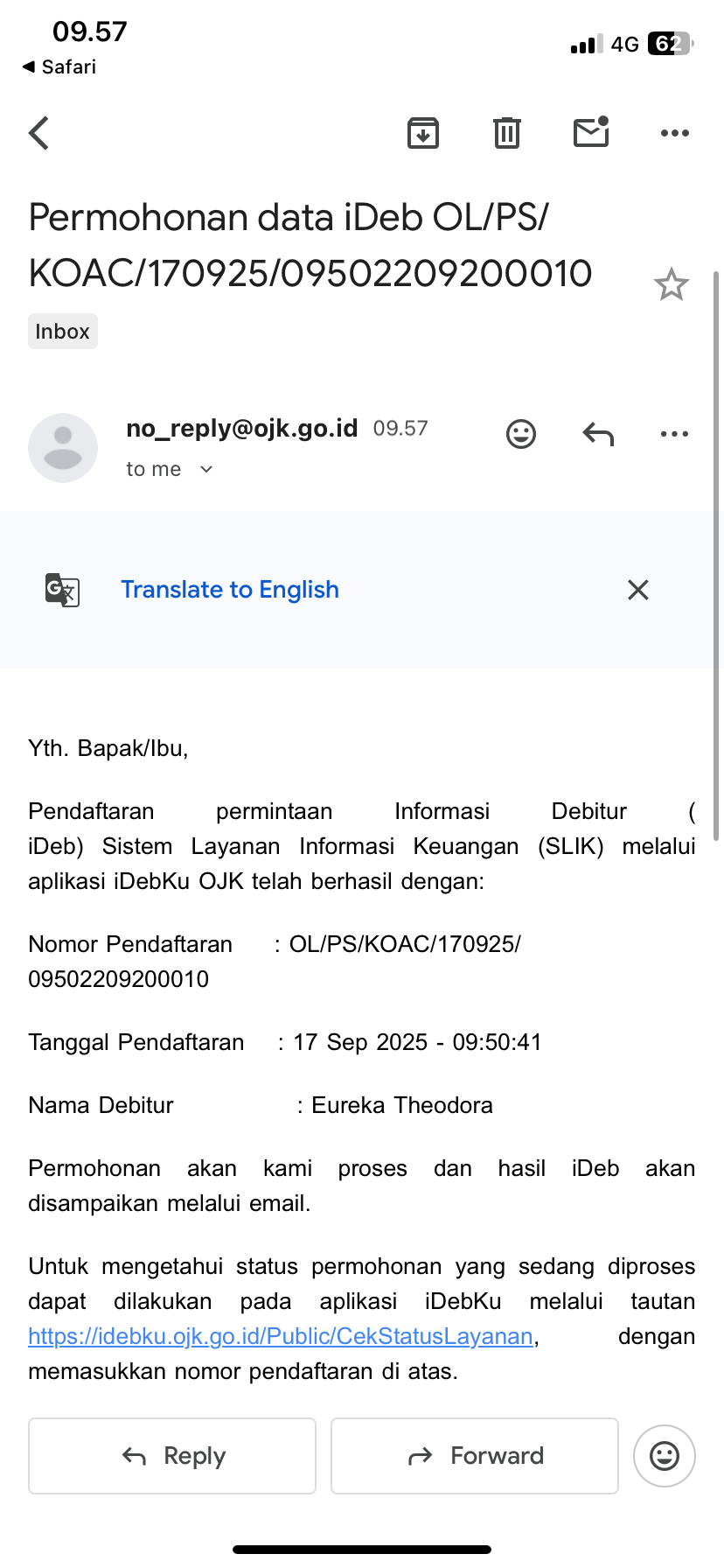Dismiss the translate banner
Viewport: 724px width, 1568px height.
point(638,590)
